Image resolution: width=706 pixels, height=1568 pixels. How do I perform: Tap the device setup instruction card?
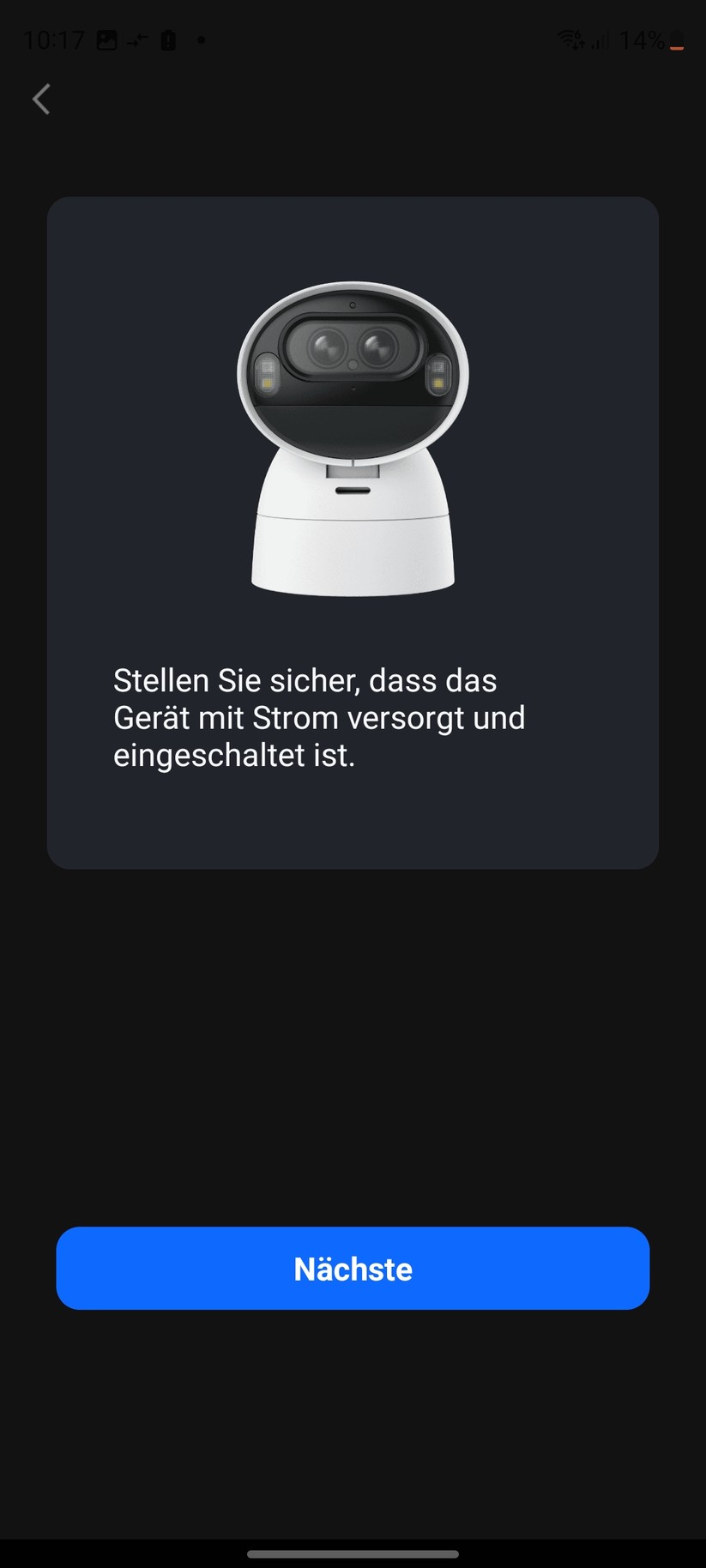coord(352,532)
